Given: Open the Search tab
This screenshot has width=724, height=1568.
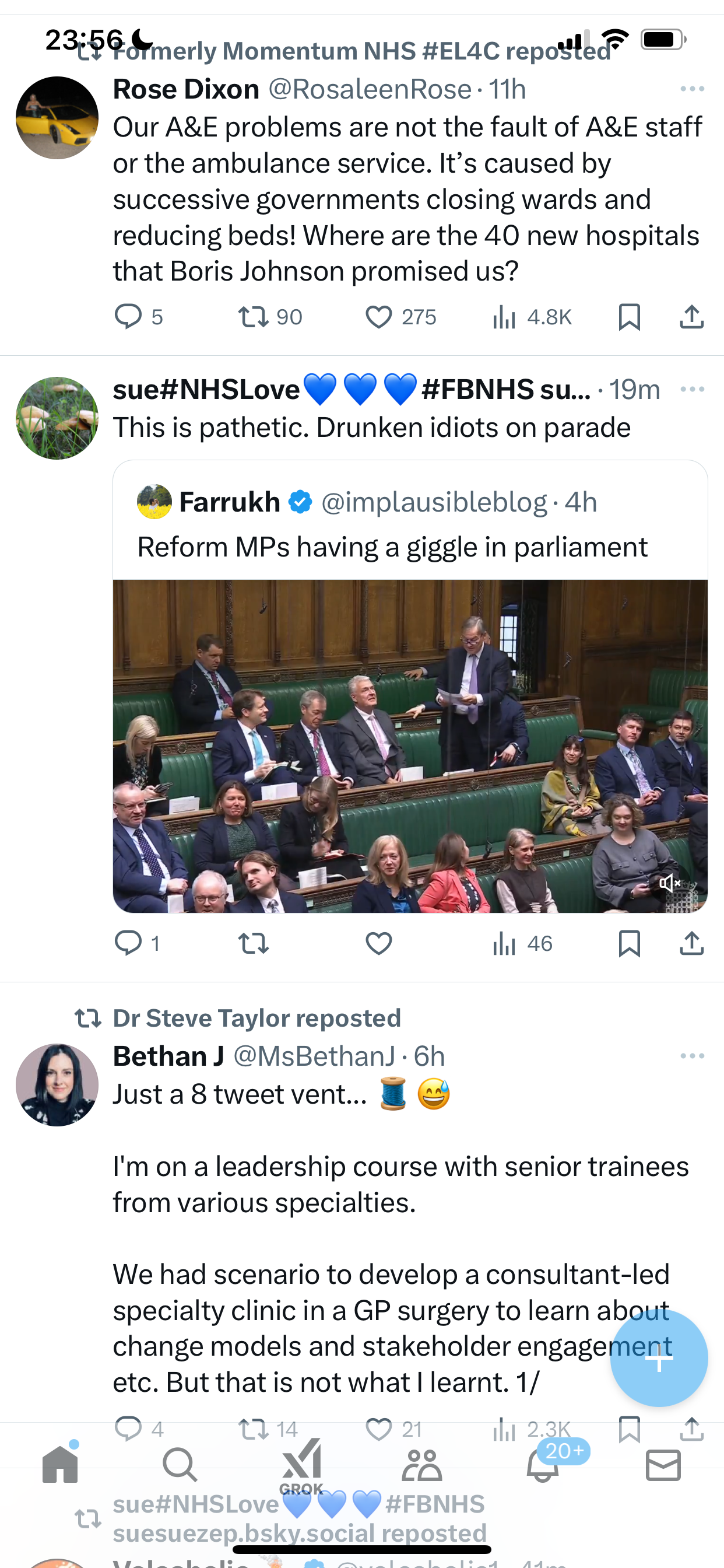Looking at the screenshot, I should click(x=180, y=1465).
